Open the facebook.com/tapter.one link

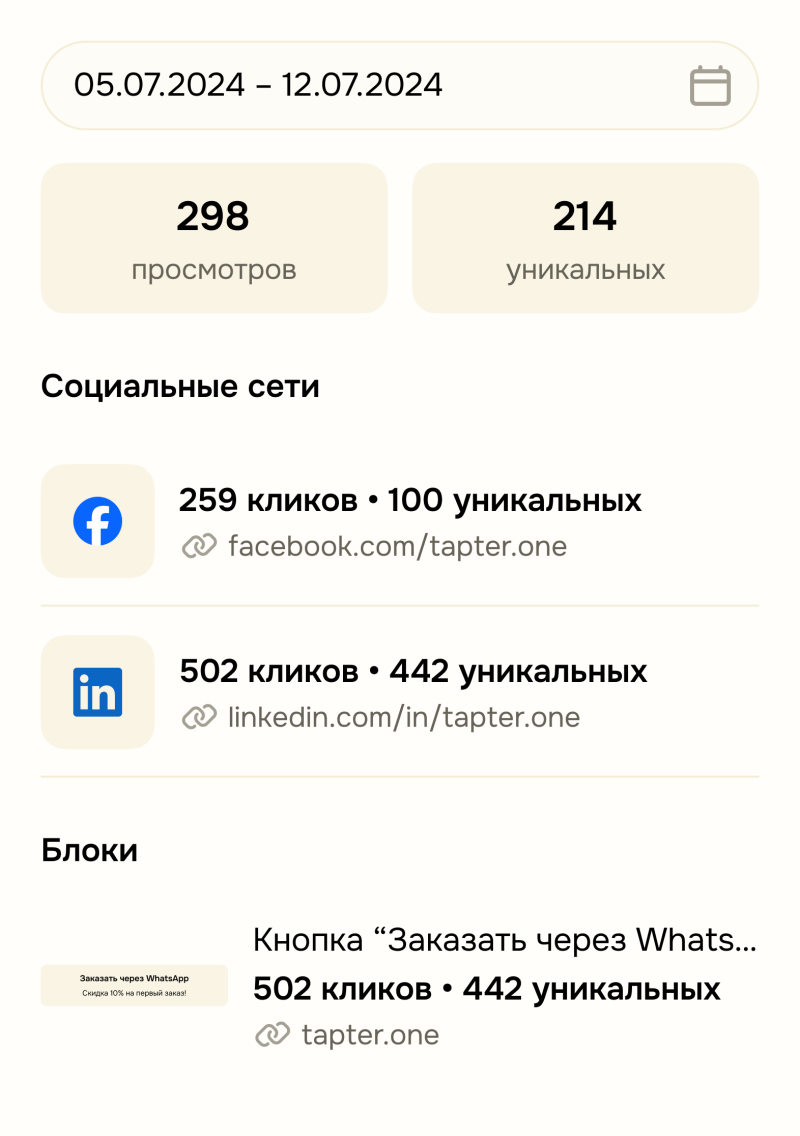[397, 547]
